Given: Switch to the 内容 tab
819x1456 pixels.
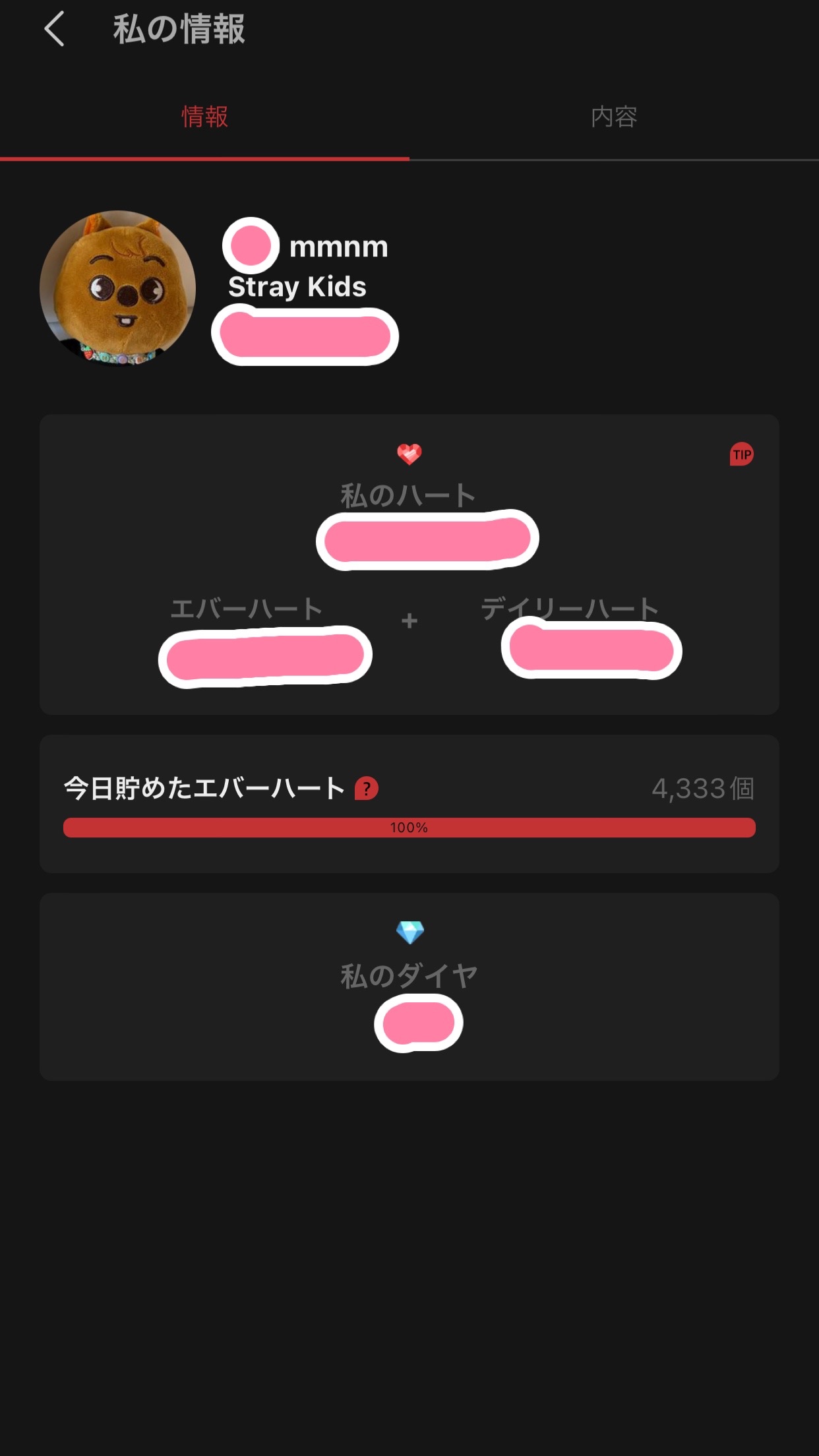Looking at the screenshot, I should [x=613, y=117].
